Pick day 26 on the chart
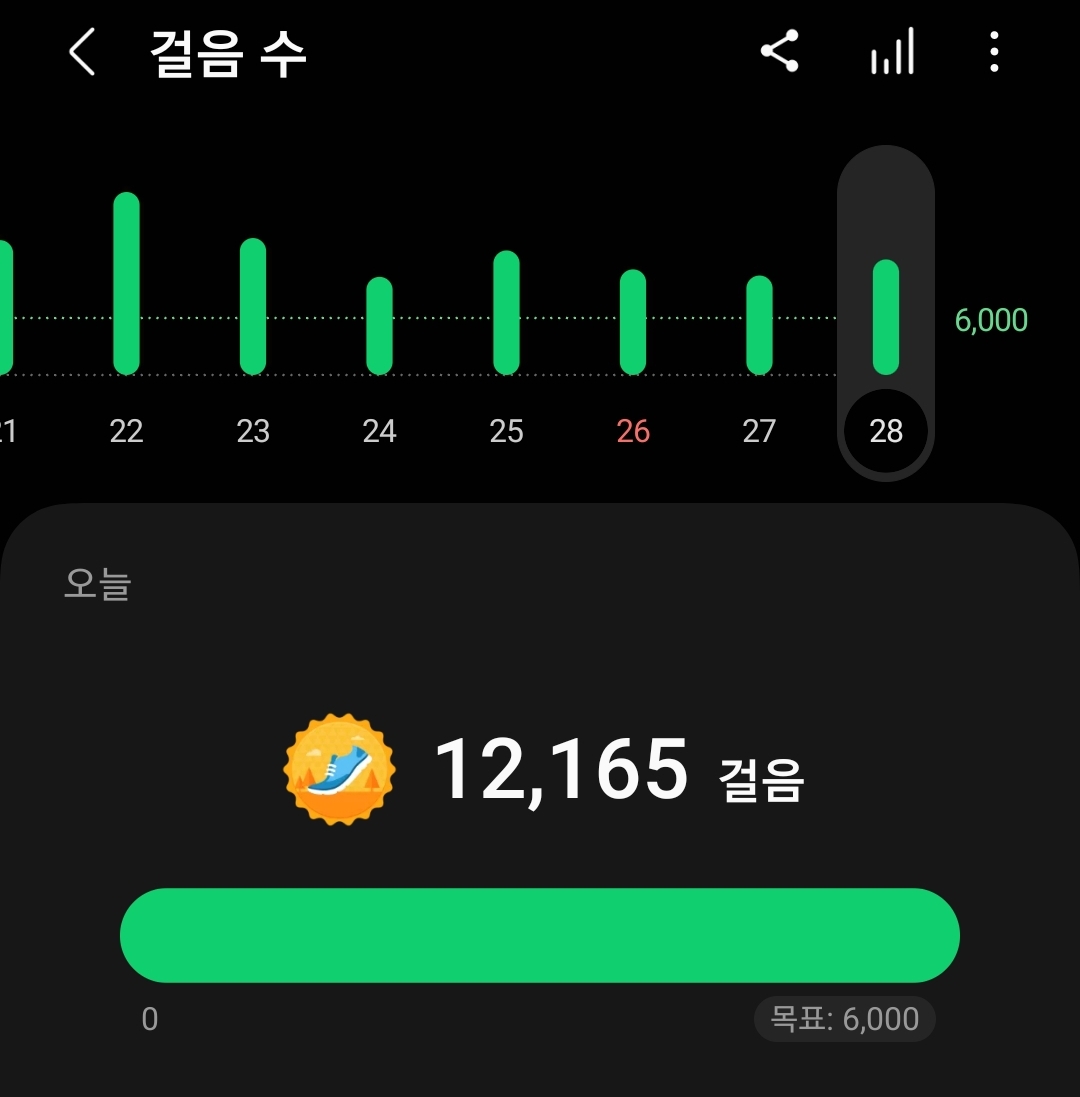 pyautogui.click(x=633, y=322)
